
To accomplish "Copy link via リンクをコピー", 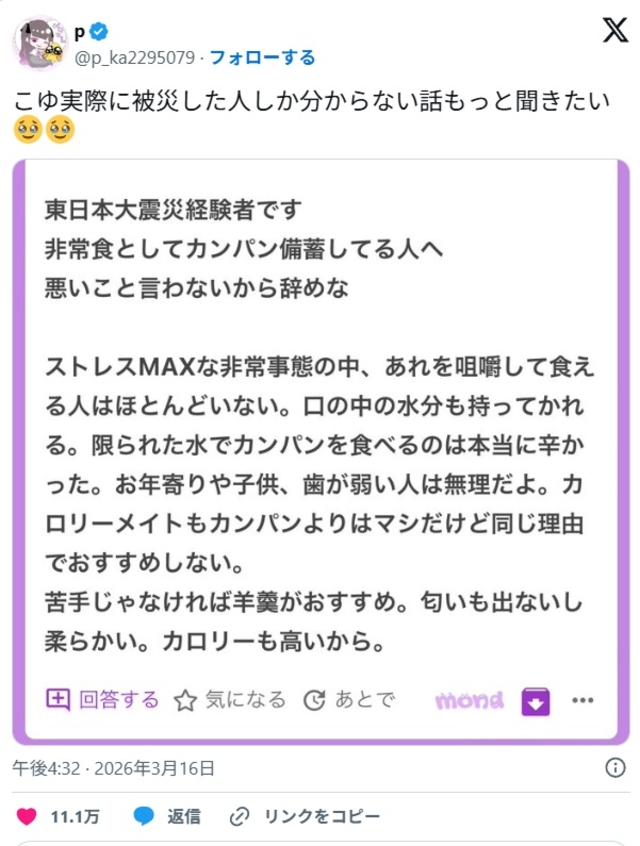I will pyautogui.click(x=305, y=816).
